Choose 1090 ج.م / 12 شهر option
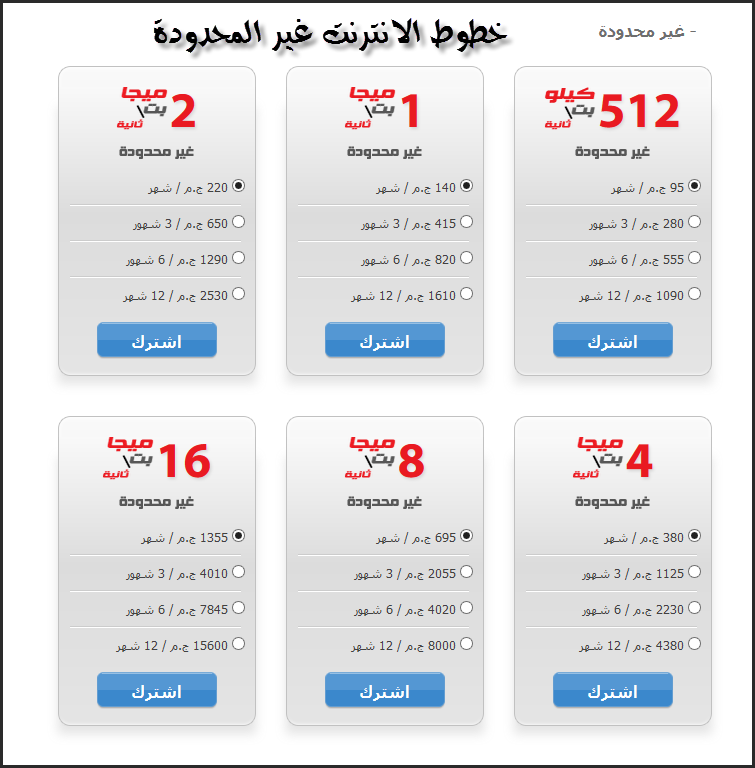The image size is (755, 768). click(x=695, y=294)
